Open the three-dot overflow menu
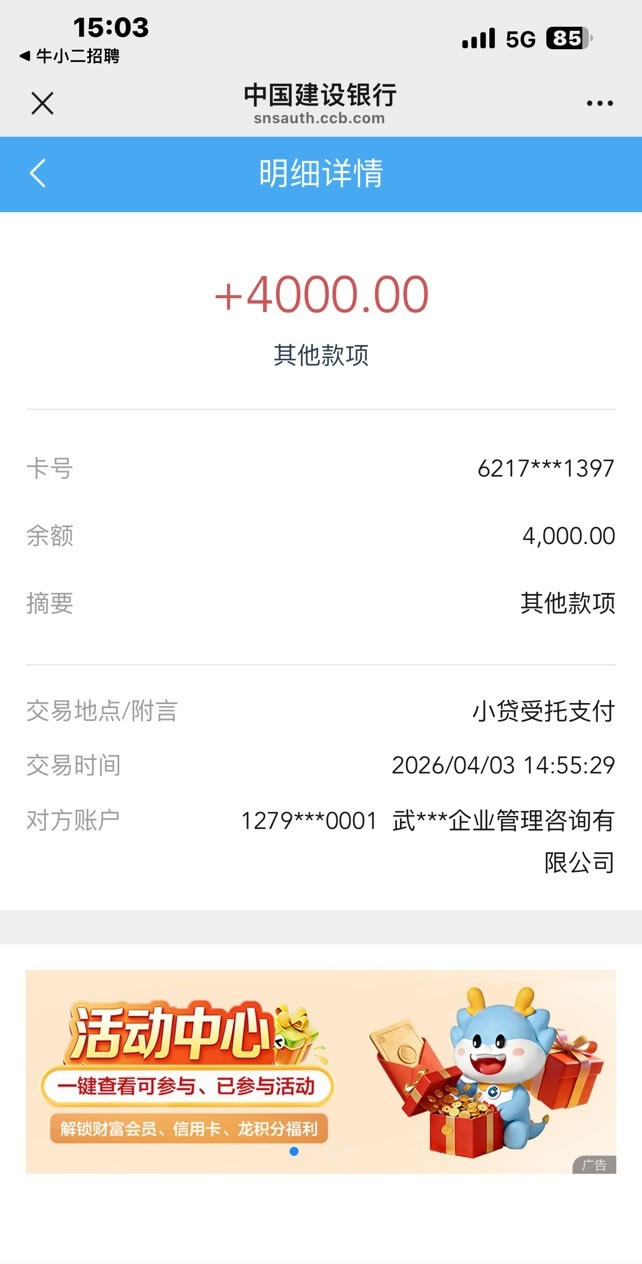The width and height of the screenshot is (642, 1264). tap(599, 103)
